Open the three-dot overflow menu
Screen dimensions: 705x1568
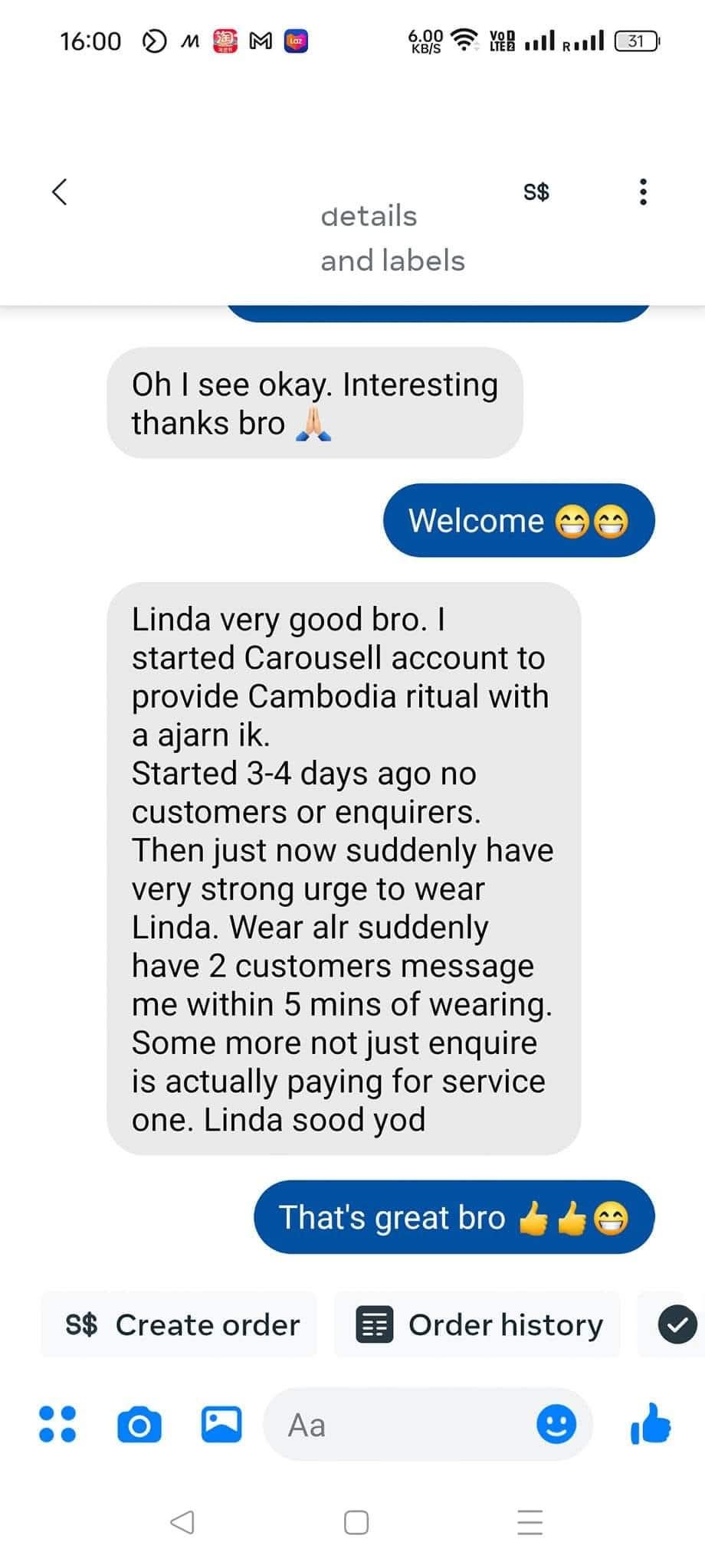[x=643, y=191]
